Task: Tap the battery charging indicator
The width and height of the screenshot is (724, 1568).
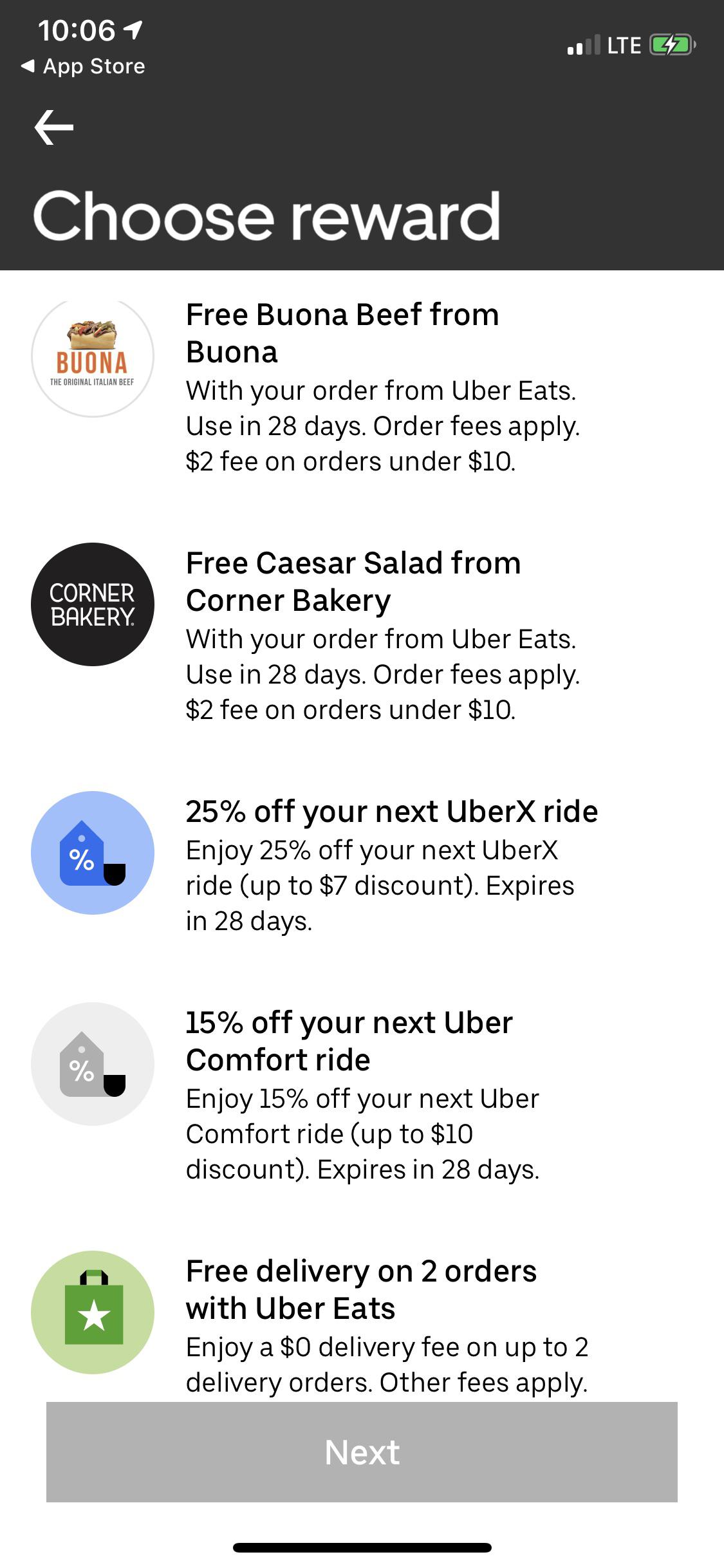Action: [670, 45]
